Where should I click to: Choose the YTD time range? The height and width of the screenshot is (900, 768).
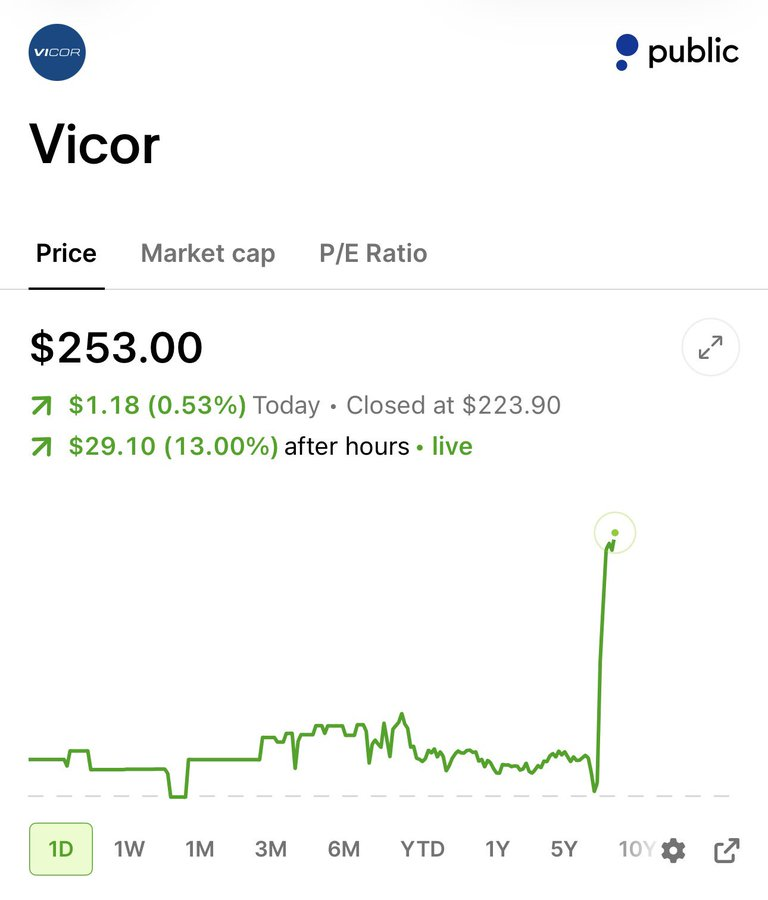pos(422,849)
